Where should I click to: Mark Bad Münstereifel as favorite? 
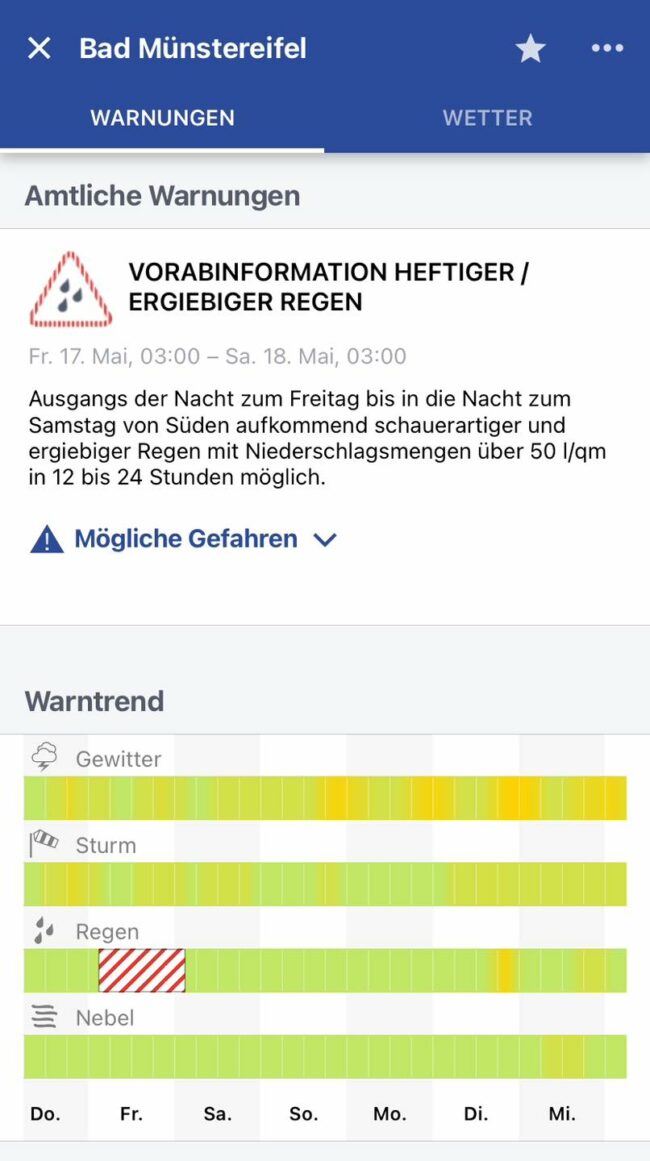[530, 48]
